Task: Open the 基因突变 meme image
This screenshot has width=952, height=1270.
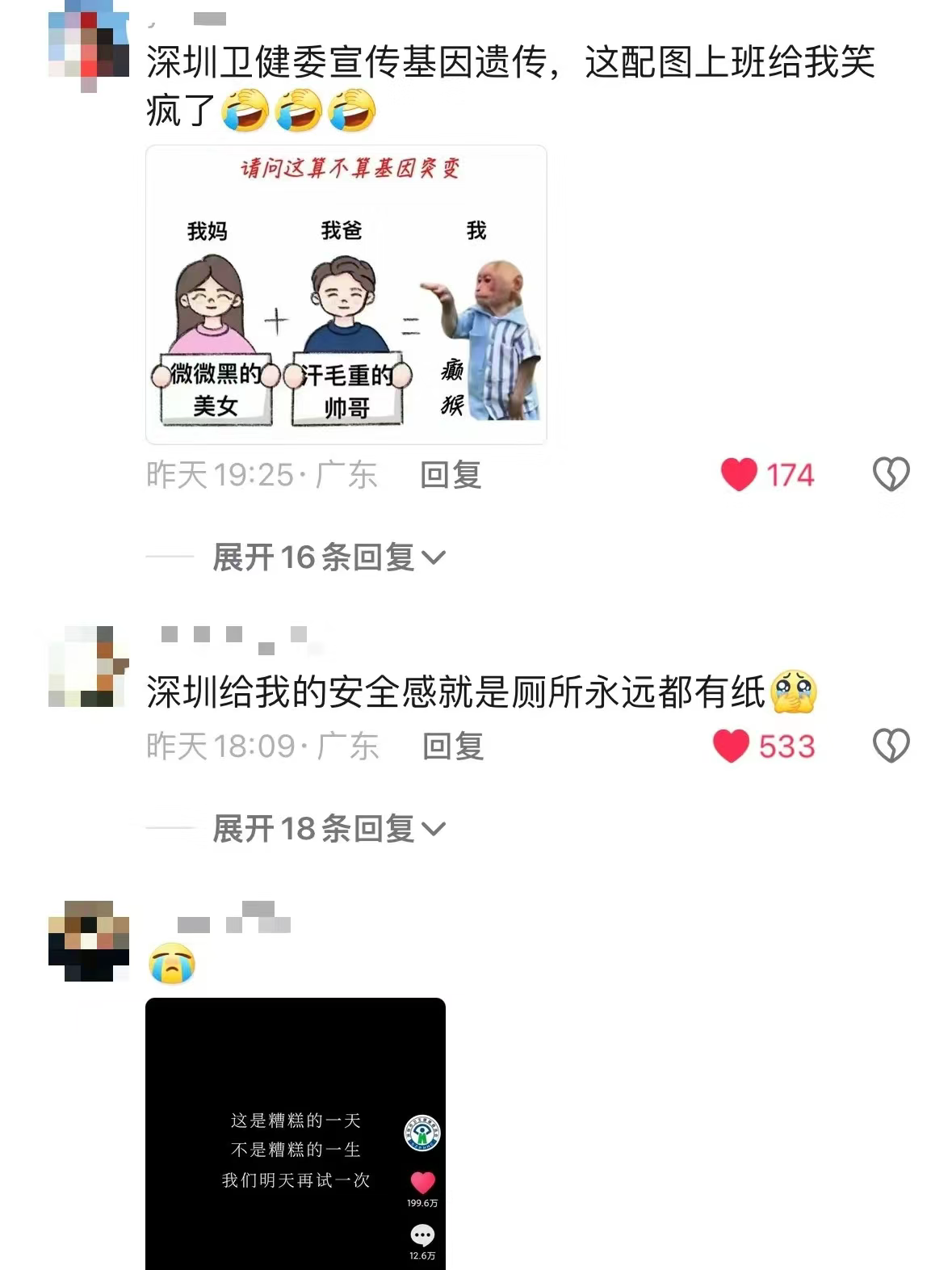Action: pyautogui.click(x=346, y=295)
